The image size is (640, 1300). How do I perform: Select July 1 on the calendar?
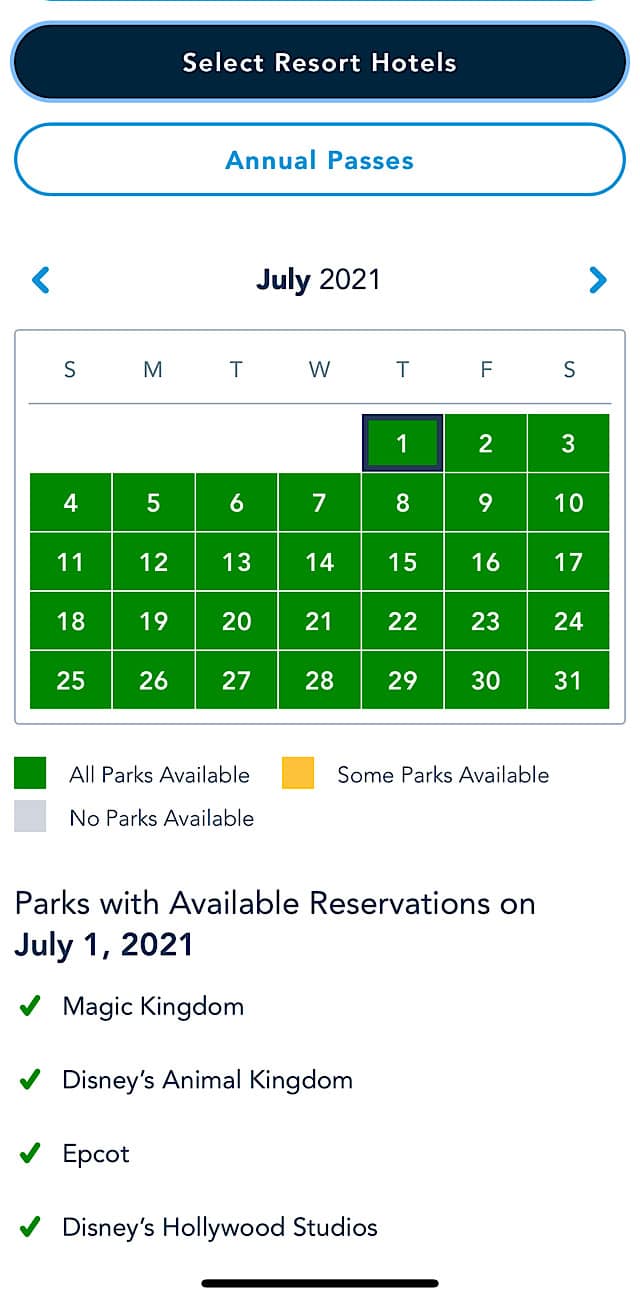click(402, 443)
